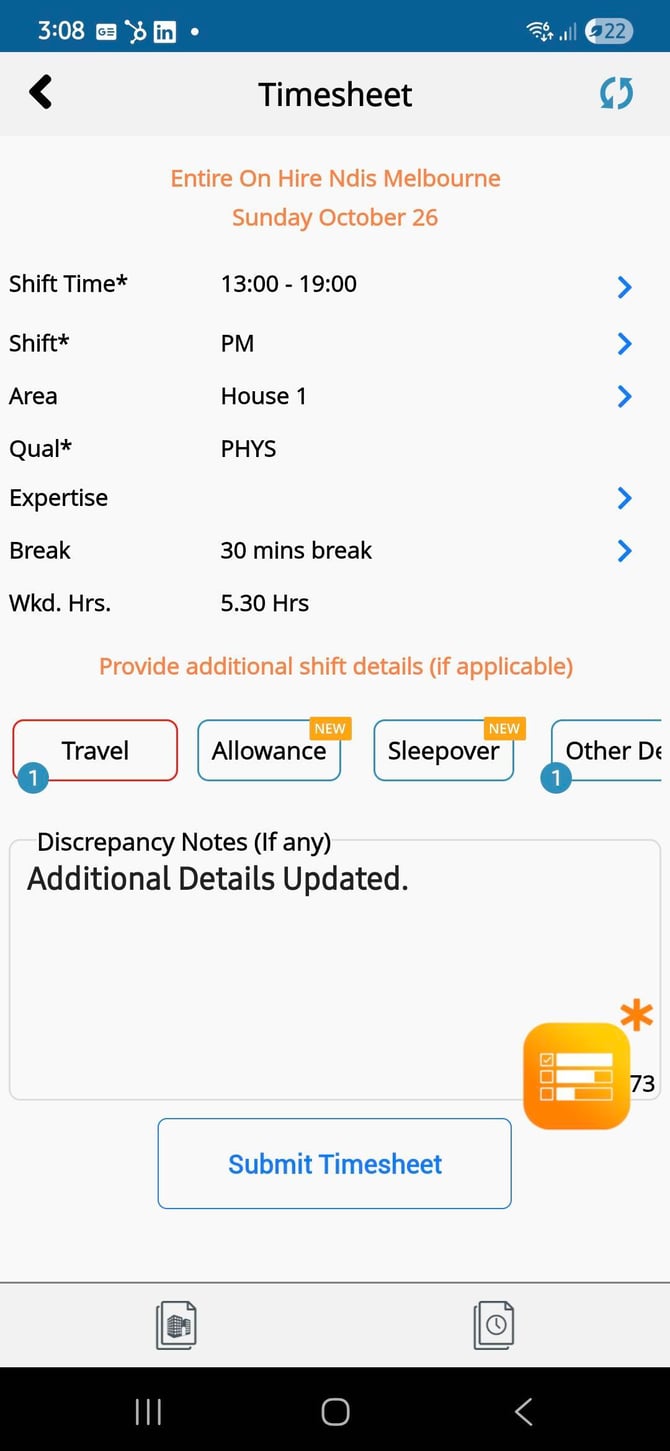
Task: Open the system recent apps button
Action: (148, 1411)
